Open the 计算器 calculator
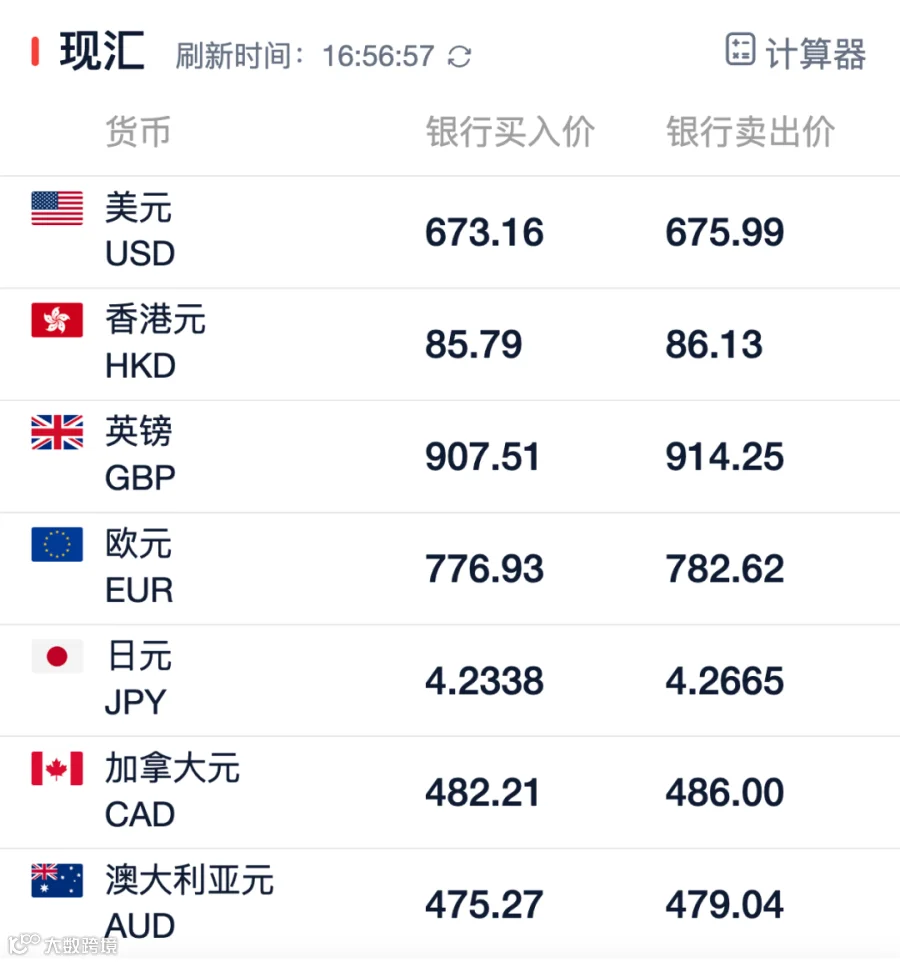 pyautogui.click(x=795, y=52)
